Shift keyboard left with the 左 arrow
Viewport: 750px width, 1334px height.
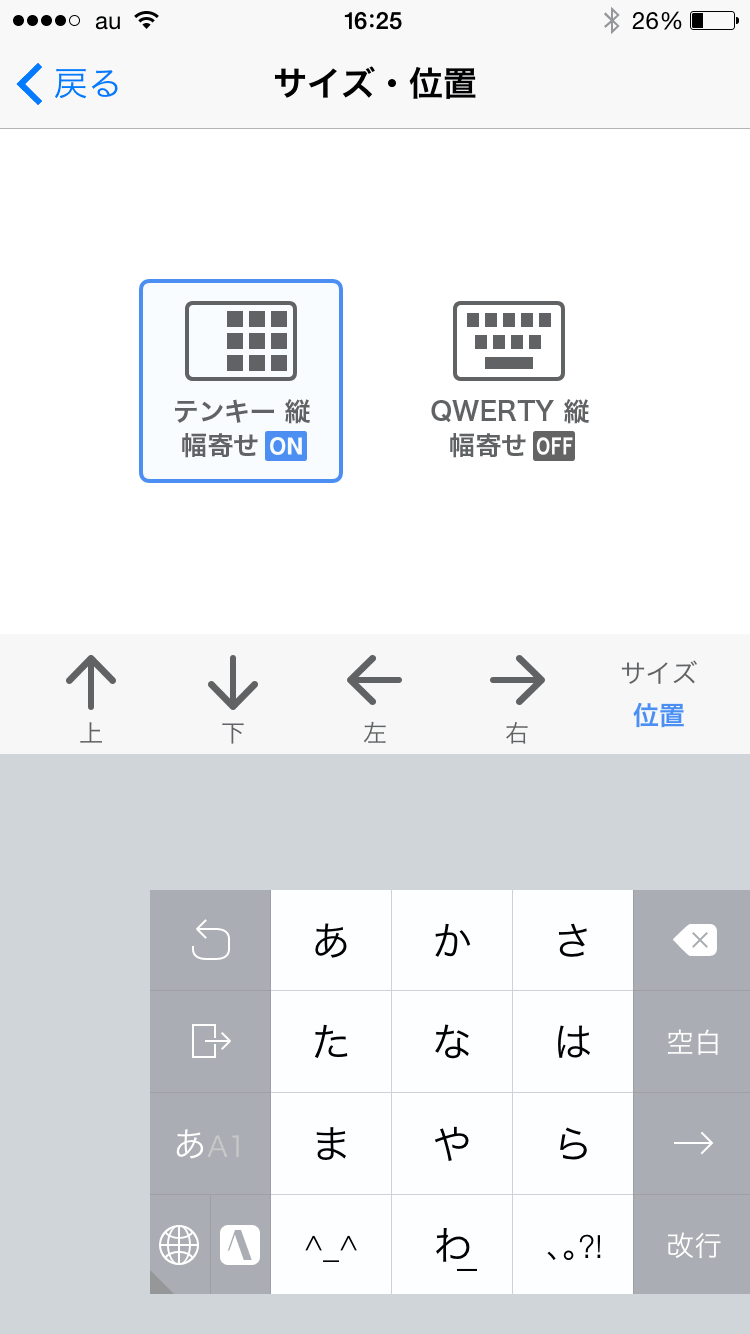tap(375, 696)
